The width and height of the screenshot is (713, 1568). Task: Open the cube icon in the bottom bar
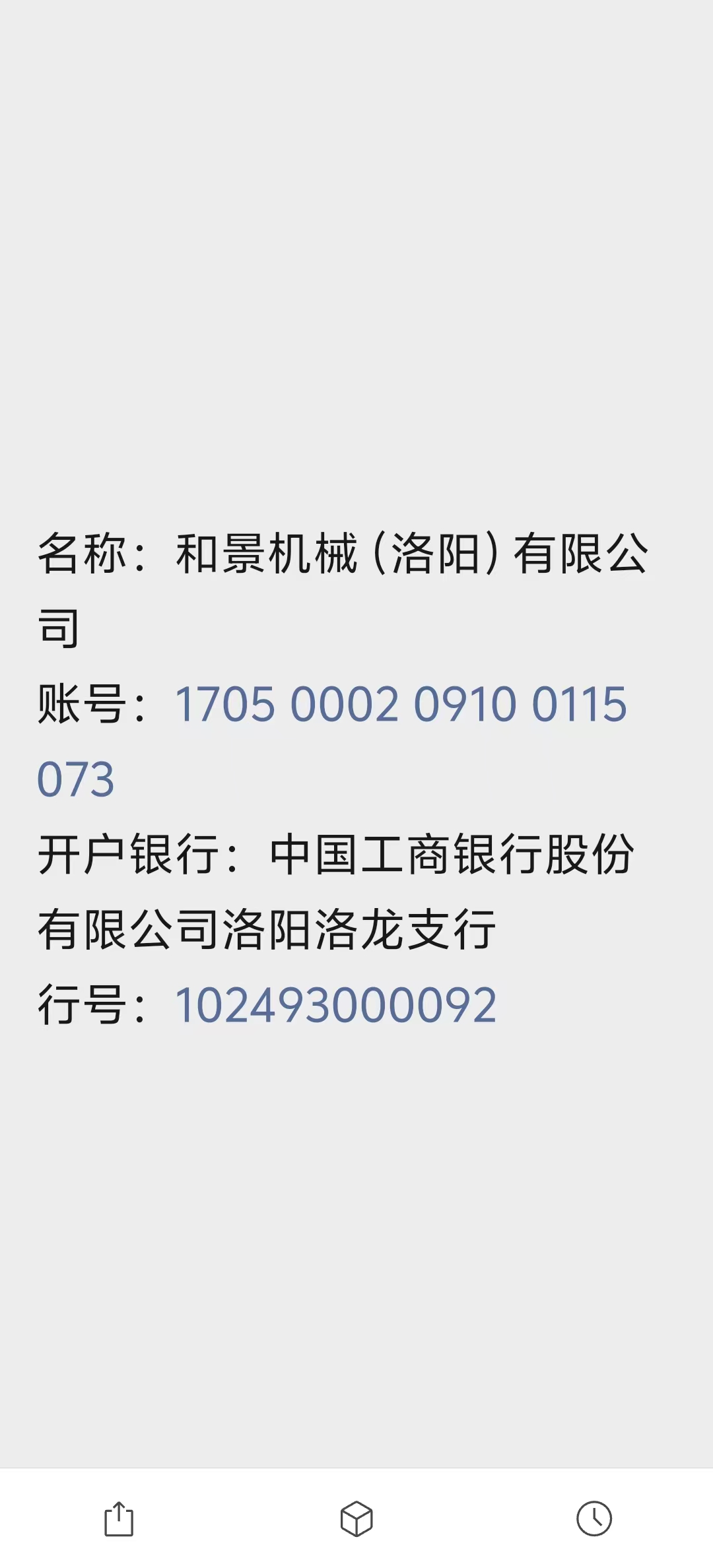pyautogui.click(x=356, y=1519)
